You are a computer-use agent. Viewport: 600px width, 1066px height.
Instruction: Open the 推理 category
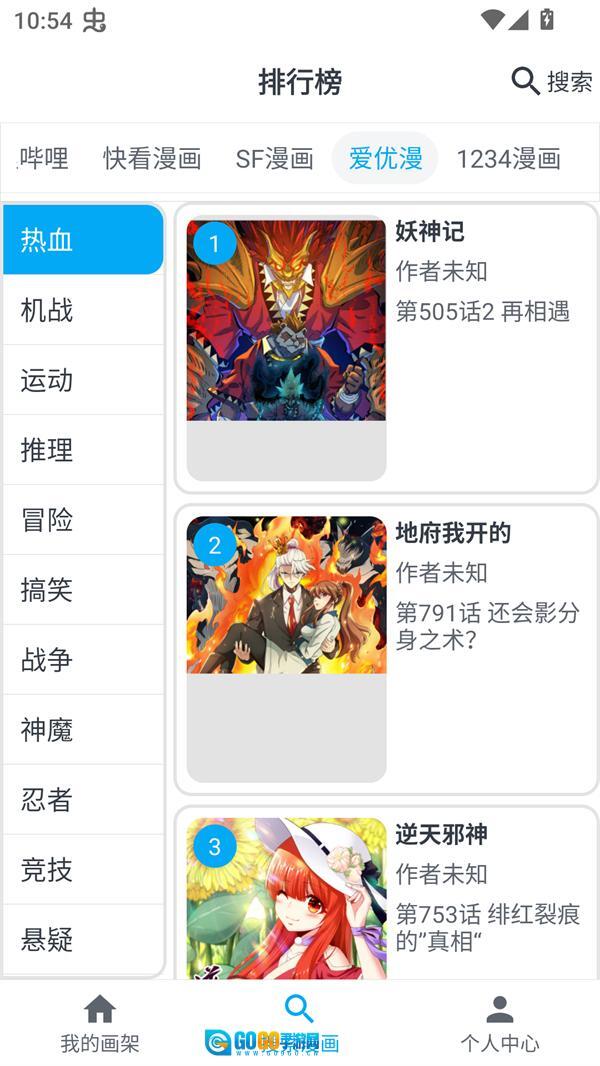click(83, 450)
